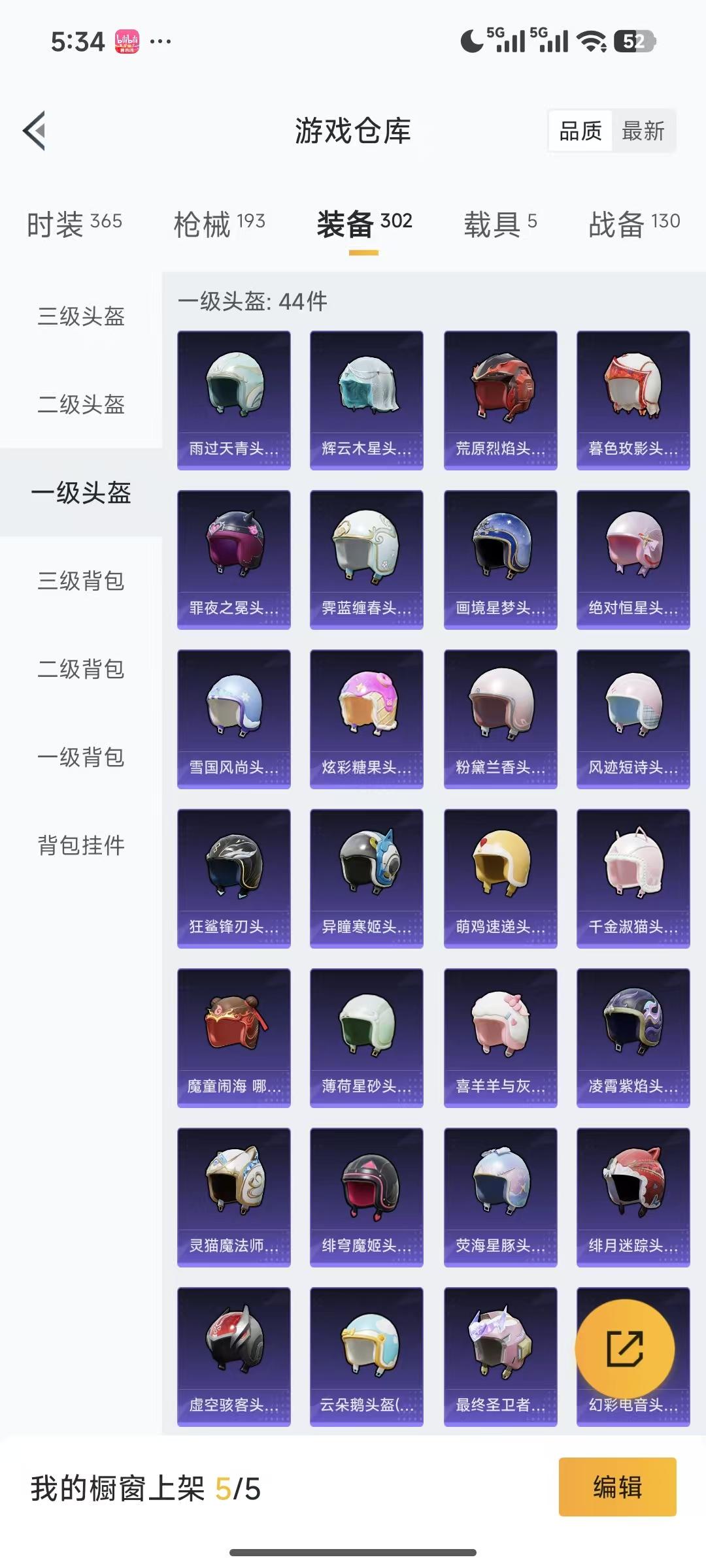The height and width of the screenshot is (1568, 706).
Task: Select 三级头盔 from the side list
Action: tap(80, 318)
